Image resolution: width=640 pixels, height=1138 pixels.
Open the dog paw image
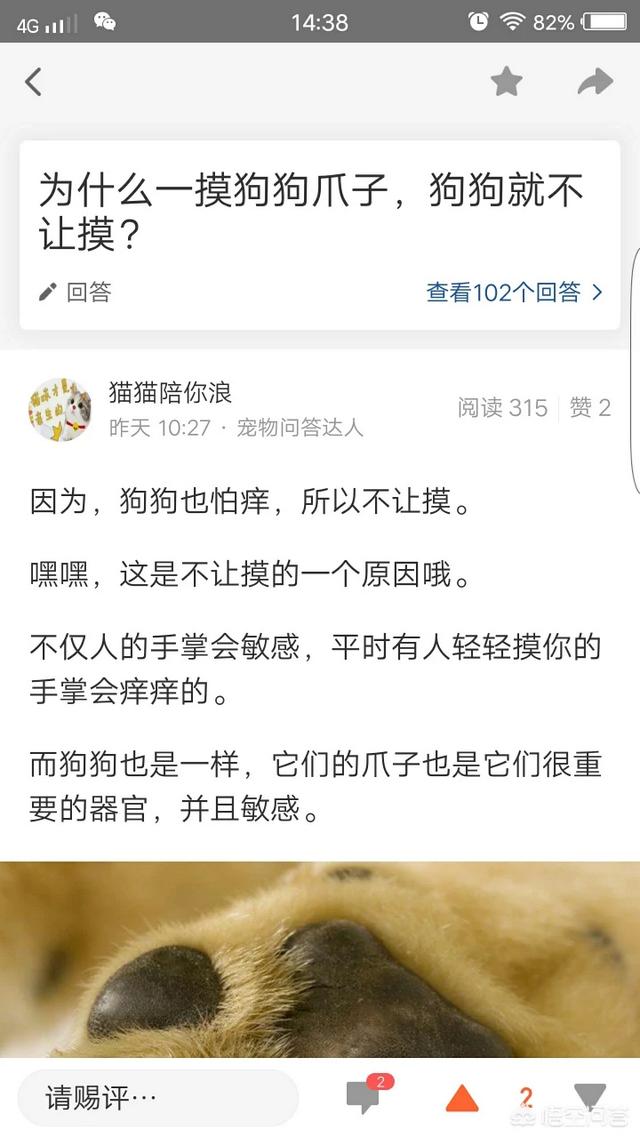(x=320, y=958)
